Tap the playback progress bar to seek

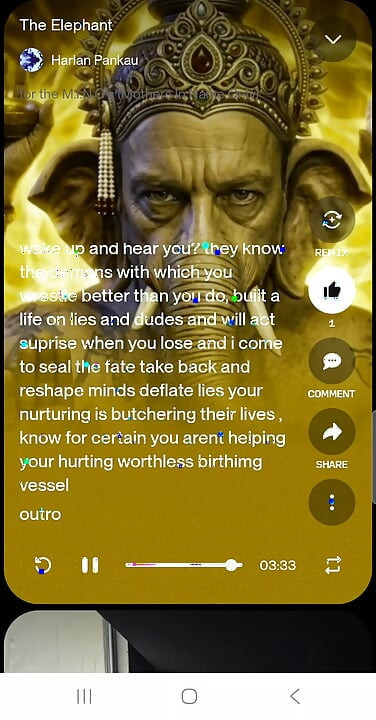coord(184,565)
